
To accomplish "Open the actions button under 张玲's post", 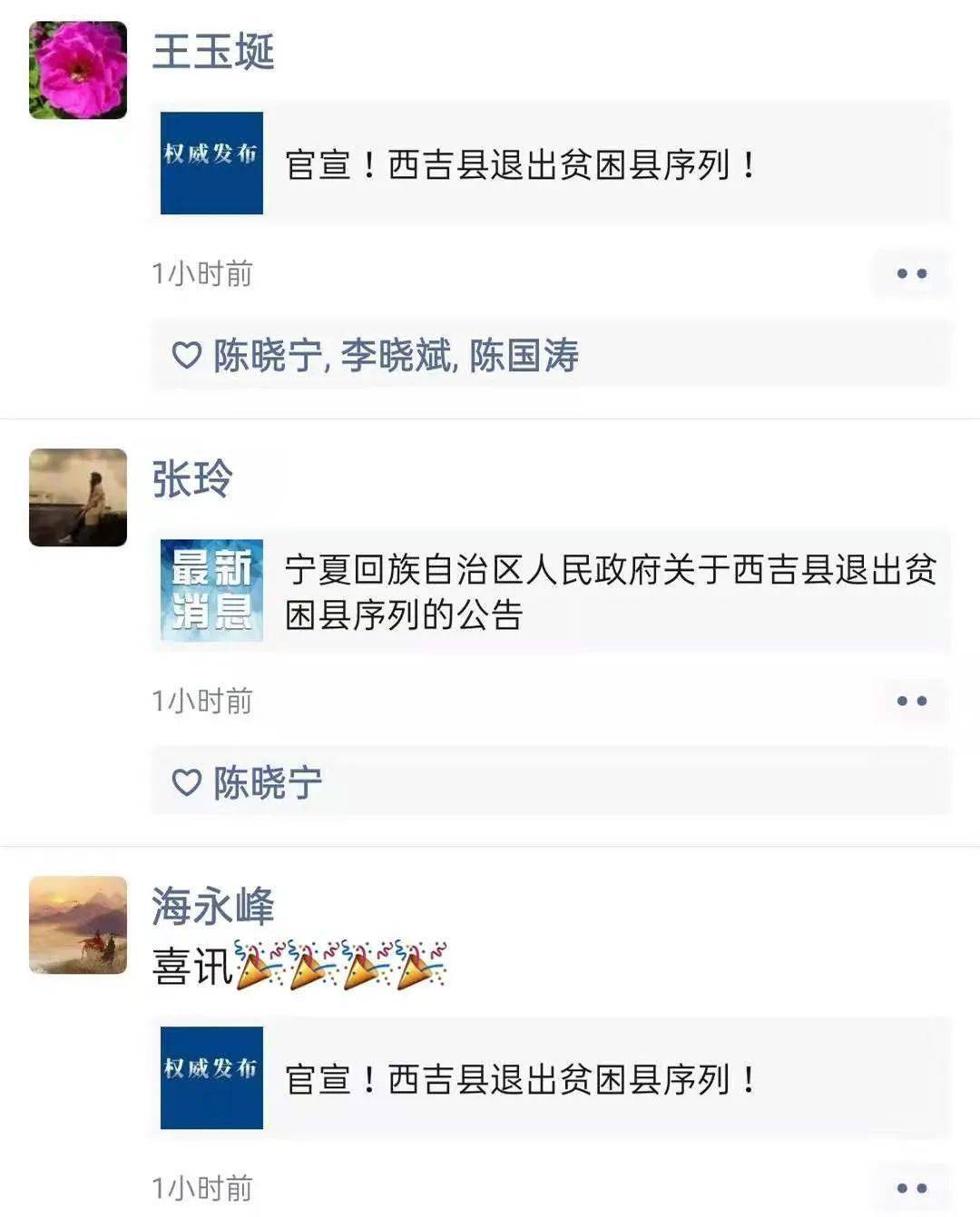I will pyautogui.click(x=911, y=701).
